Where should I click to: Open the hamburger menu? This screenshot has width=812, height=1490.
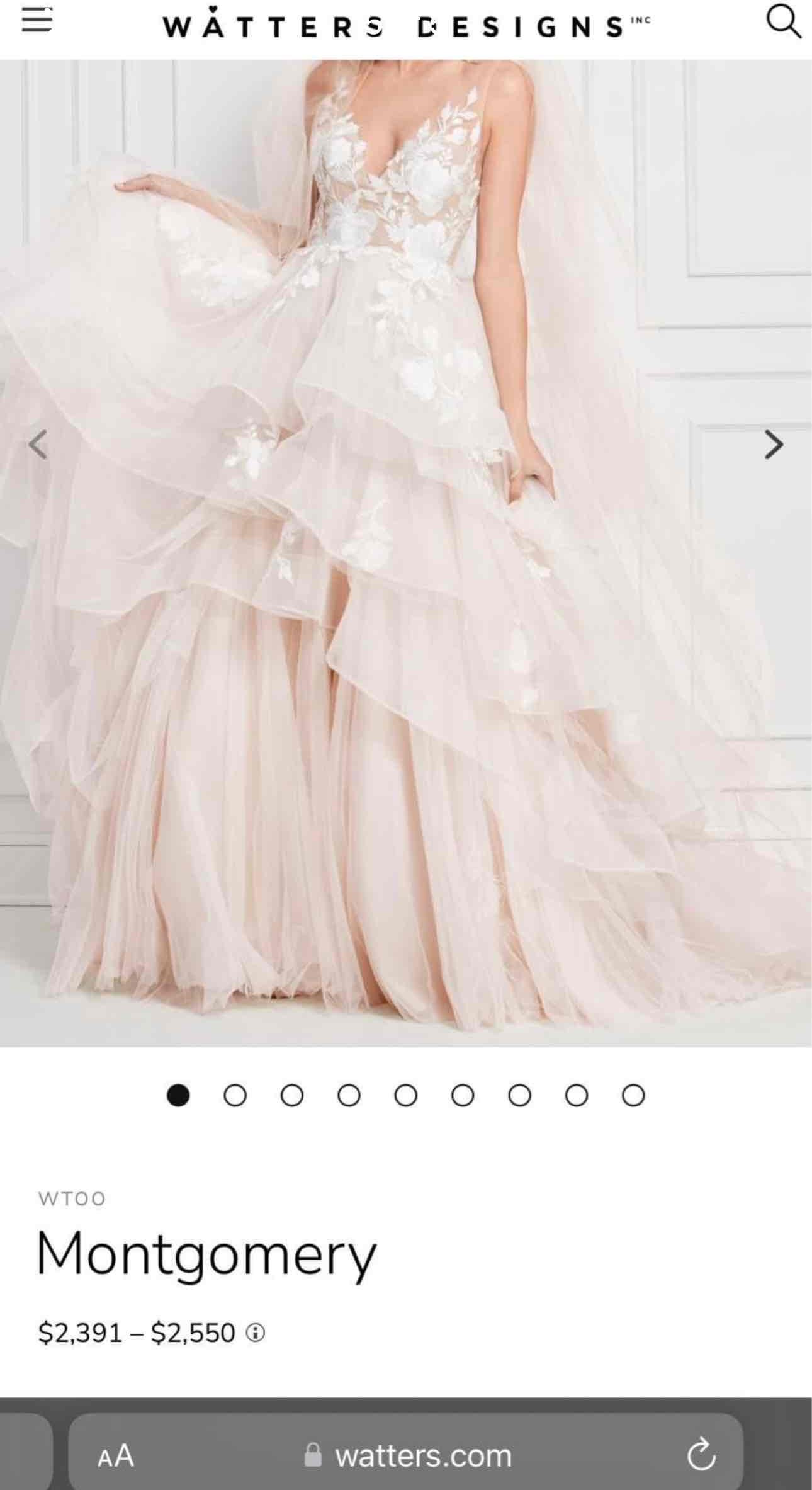(37, 21)
